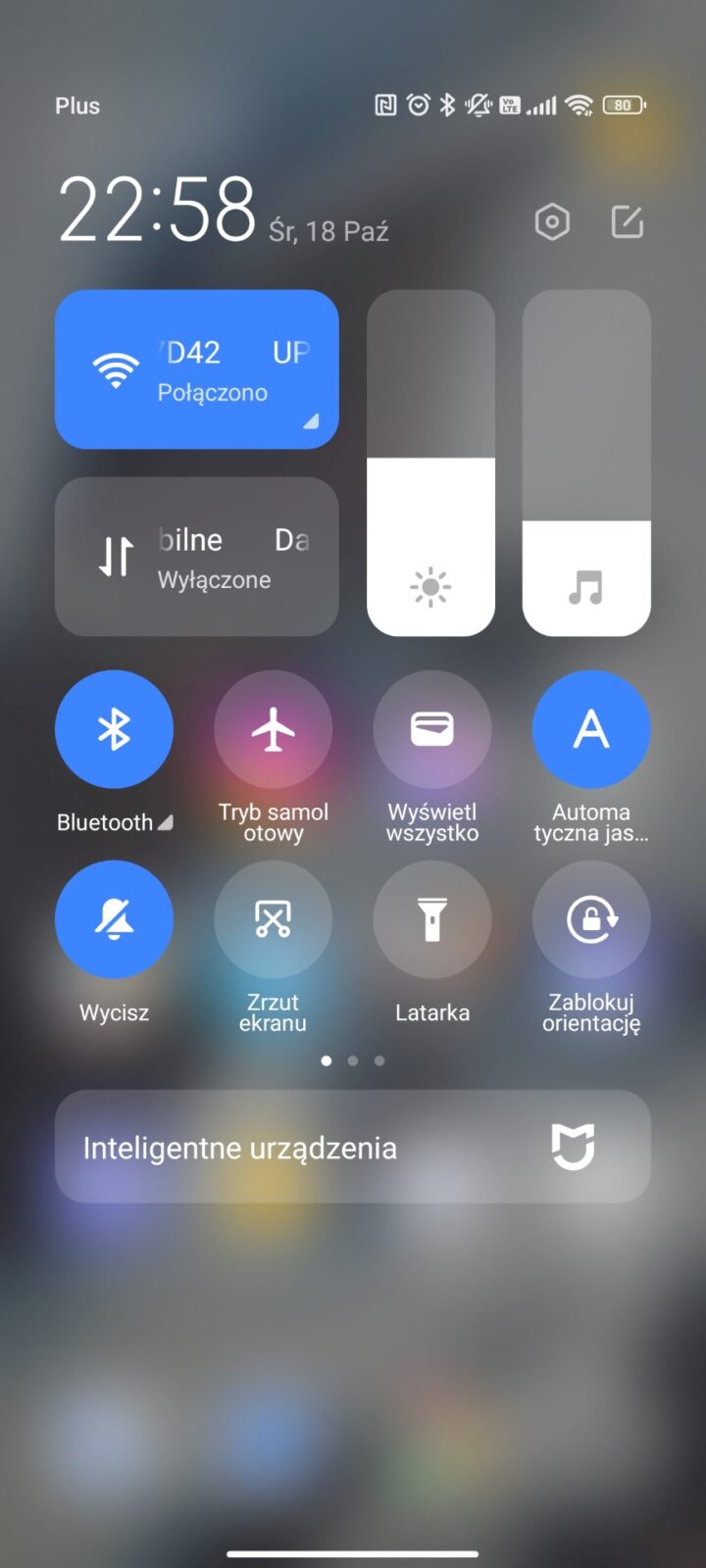Take a screenshot with Zrzut ekranu
The width and height of the screenshot is (706, 1568).
coord(273,919)
